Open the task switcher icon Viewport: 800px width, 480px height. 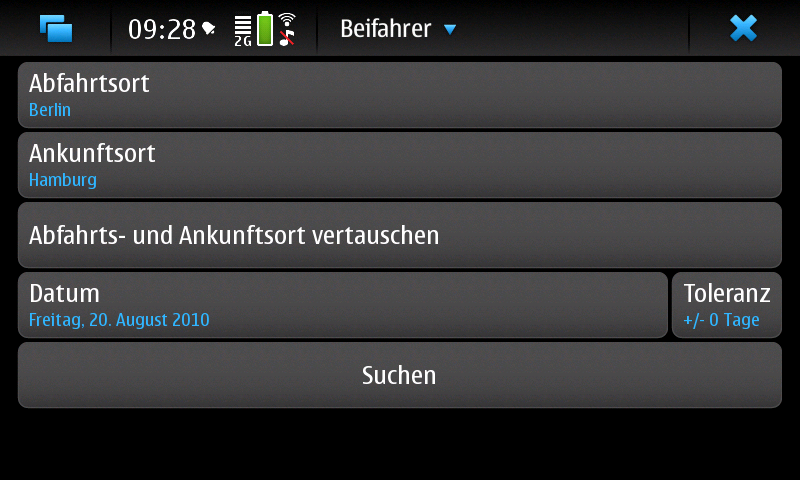coord(56,28)
